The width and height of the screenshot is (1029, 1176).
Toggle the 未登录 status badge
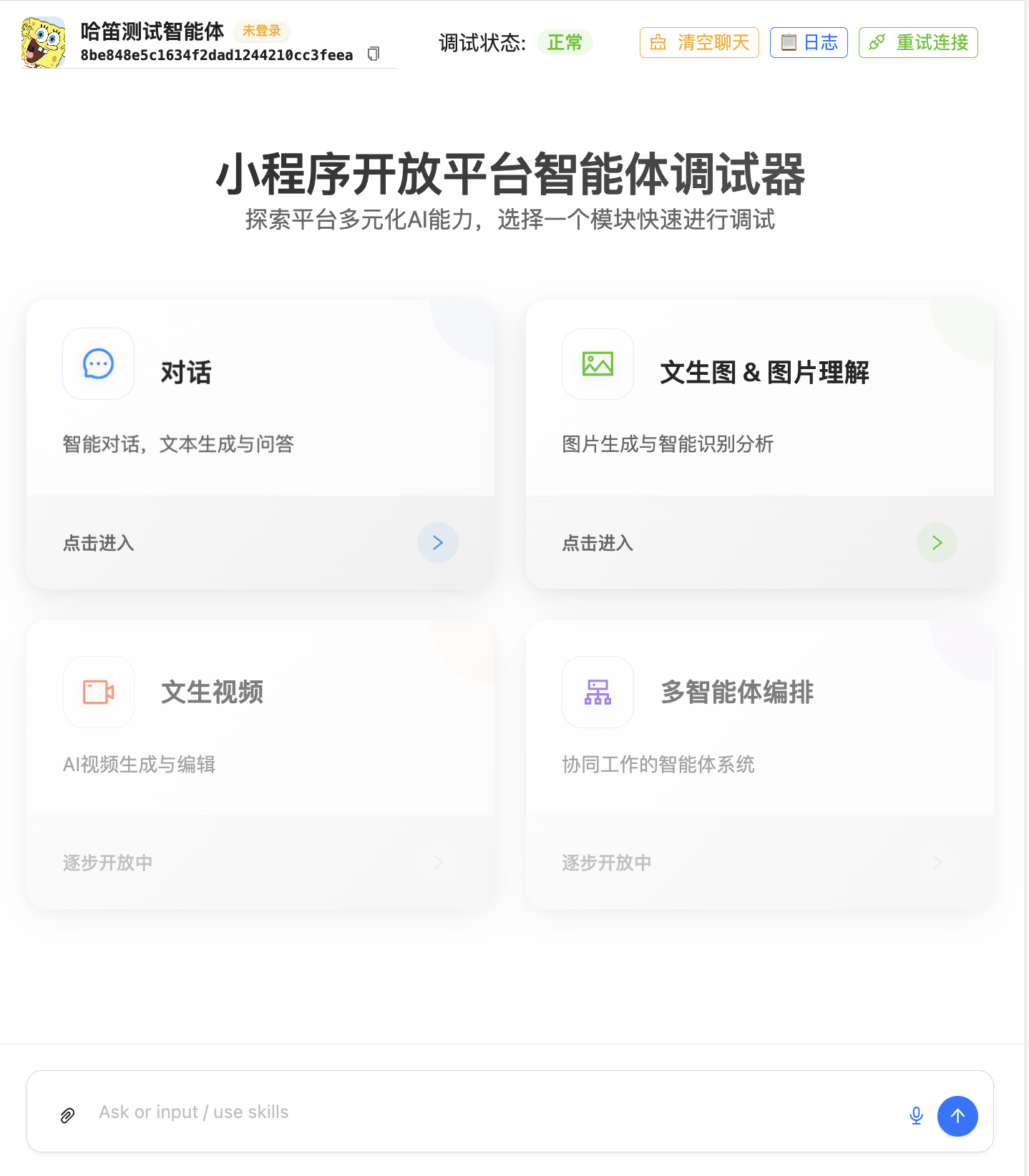point(261,31)
